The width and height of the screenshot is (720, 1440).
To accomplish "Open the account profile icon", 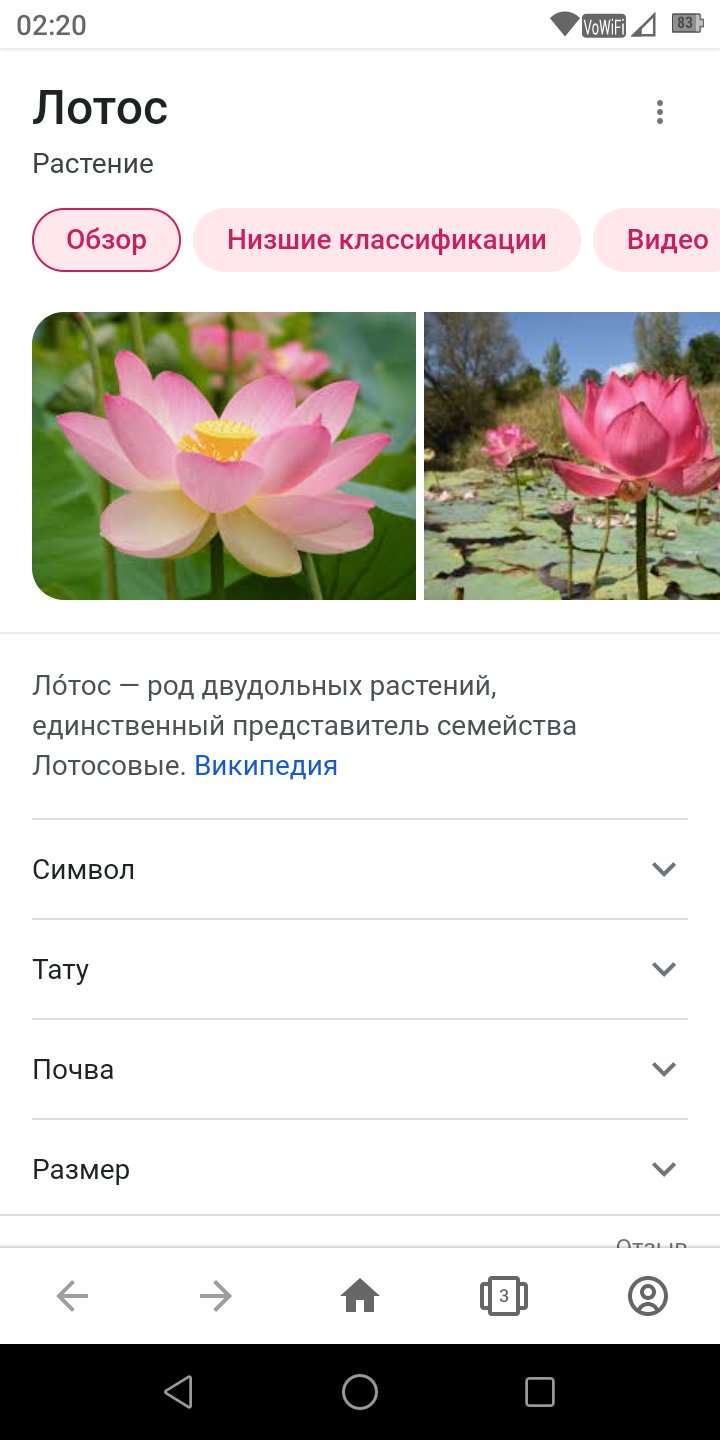I will coord(648,1297).
